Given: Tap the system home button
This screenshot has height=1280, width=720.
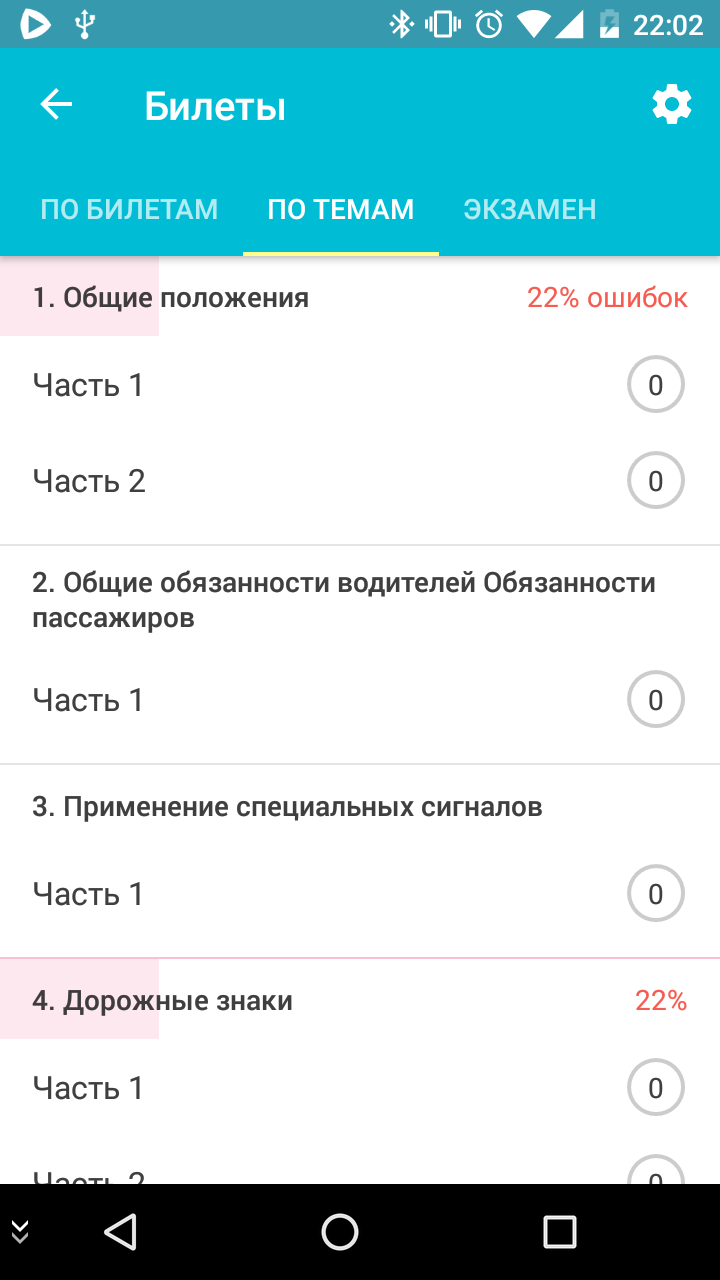Looking at the screenshot, I should point(340,1232).
